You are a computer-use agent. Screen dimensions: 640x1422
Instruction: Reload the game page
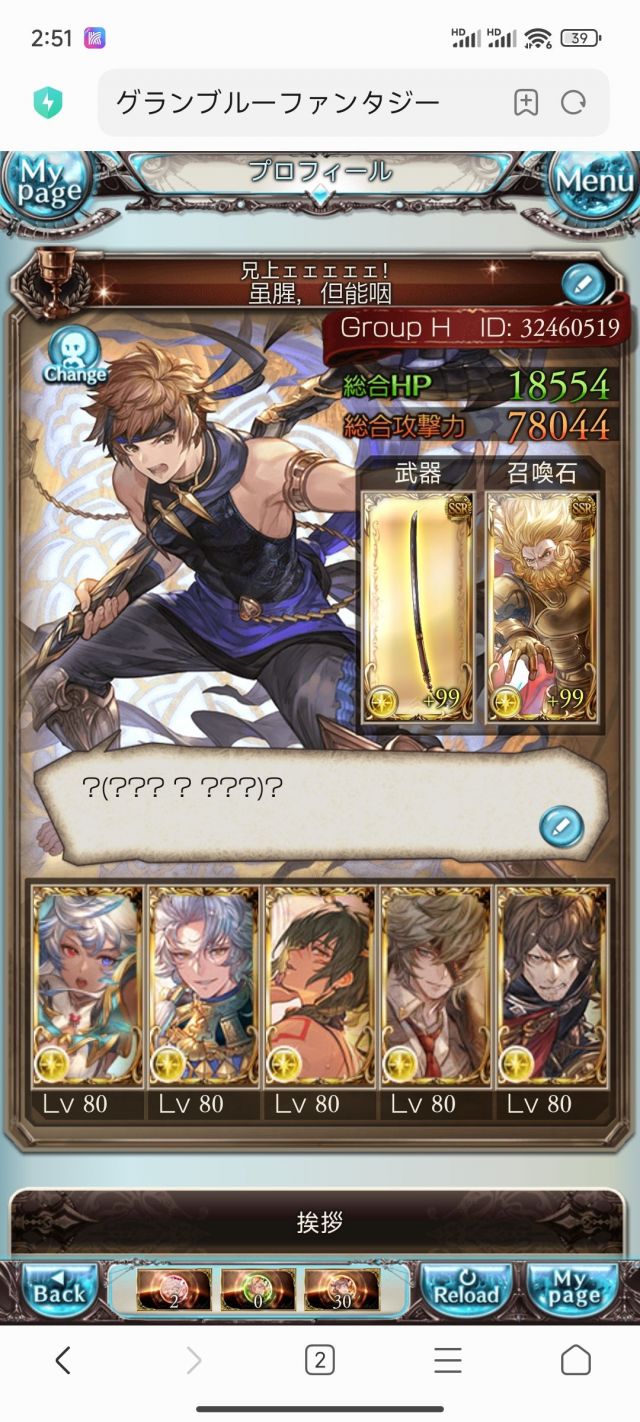pos(466,1292)
